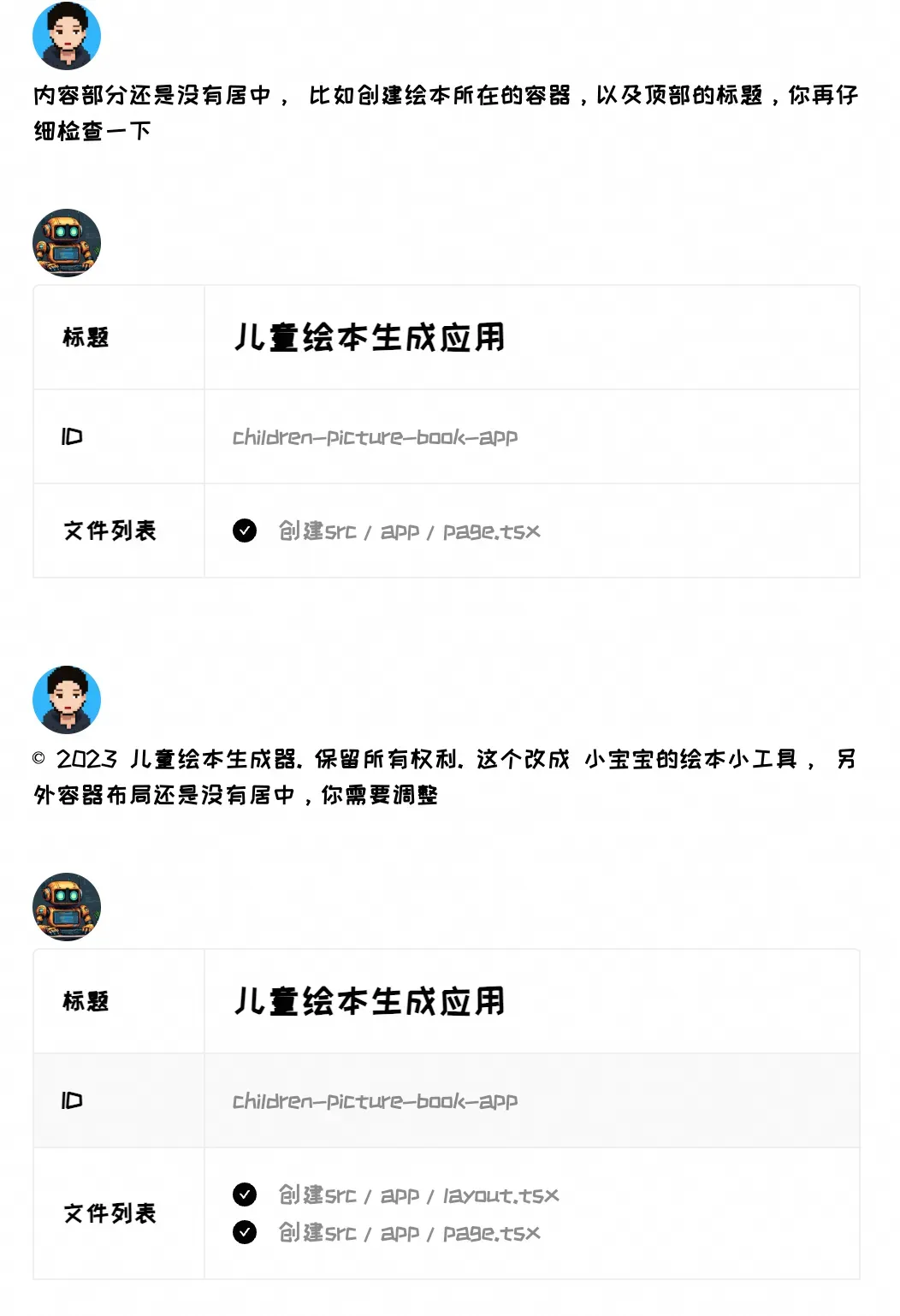Click the checkmark in the second table's last row

[247, 1233]
